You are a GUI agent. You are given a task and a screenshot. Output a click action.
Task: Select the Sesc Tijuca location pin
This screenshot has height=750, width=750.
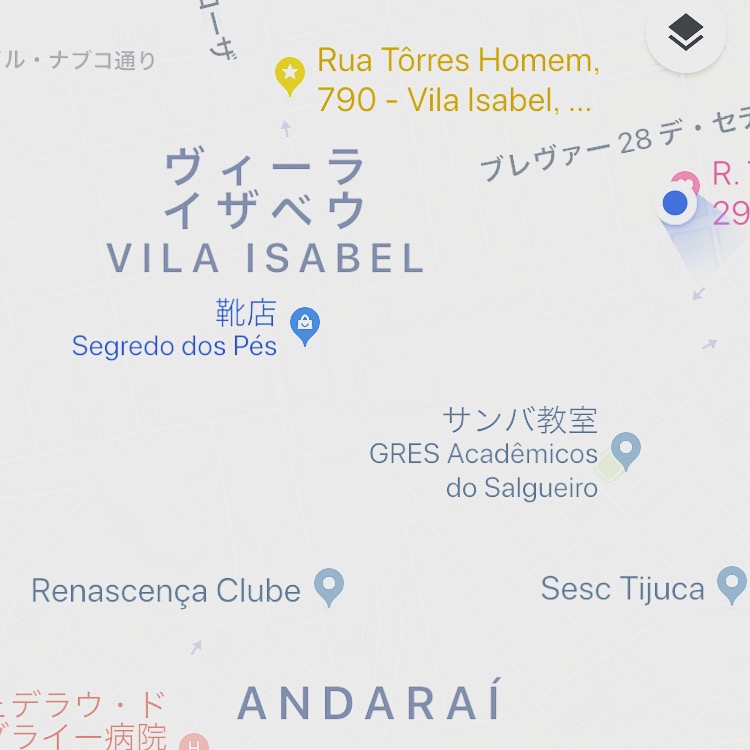point(732,584)
